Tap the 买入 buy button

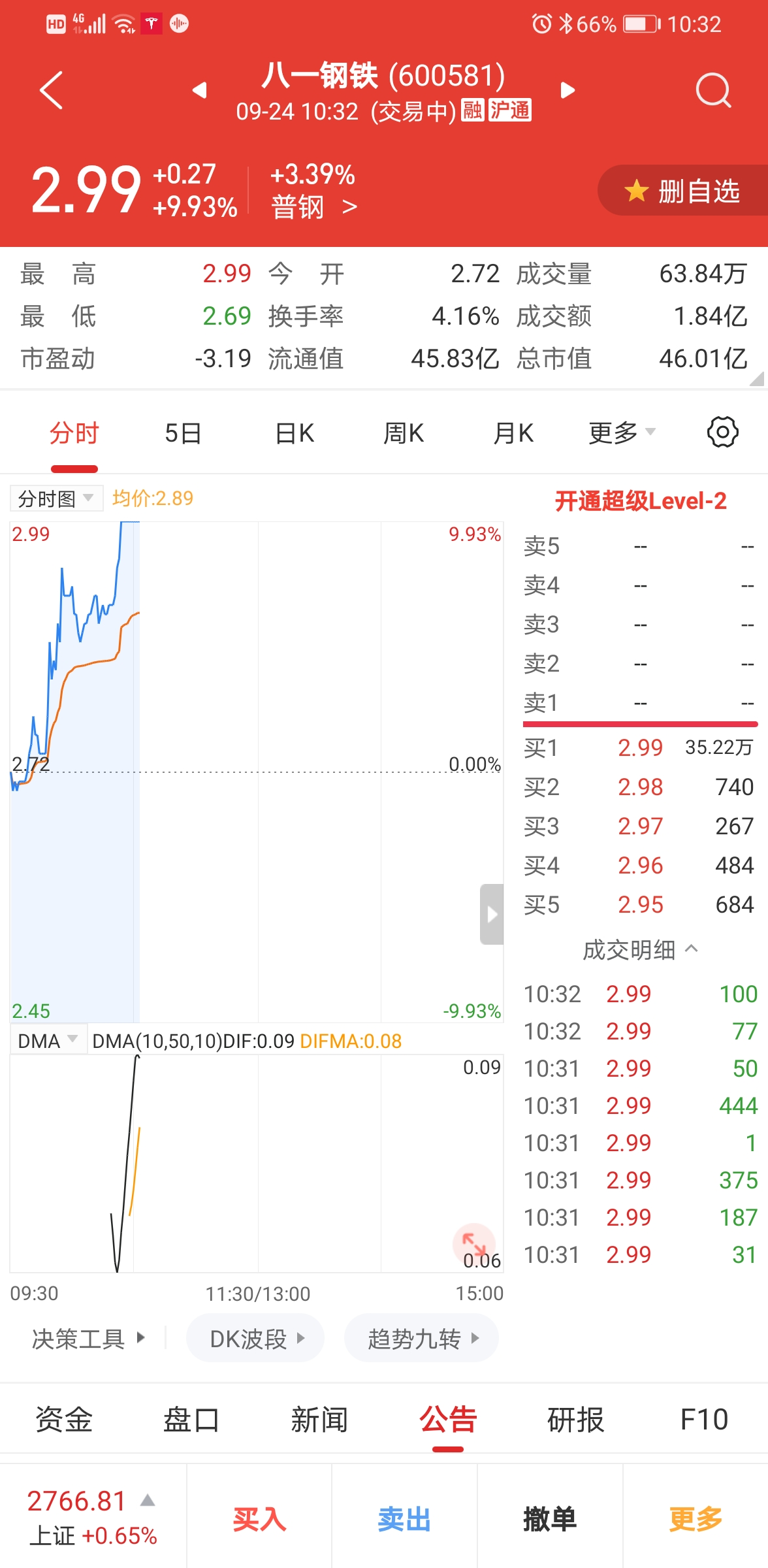pyautogui.click(x=259, y=1519)
